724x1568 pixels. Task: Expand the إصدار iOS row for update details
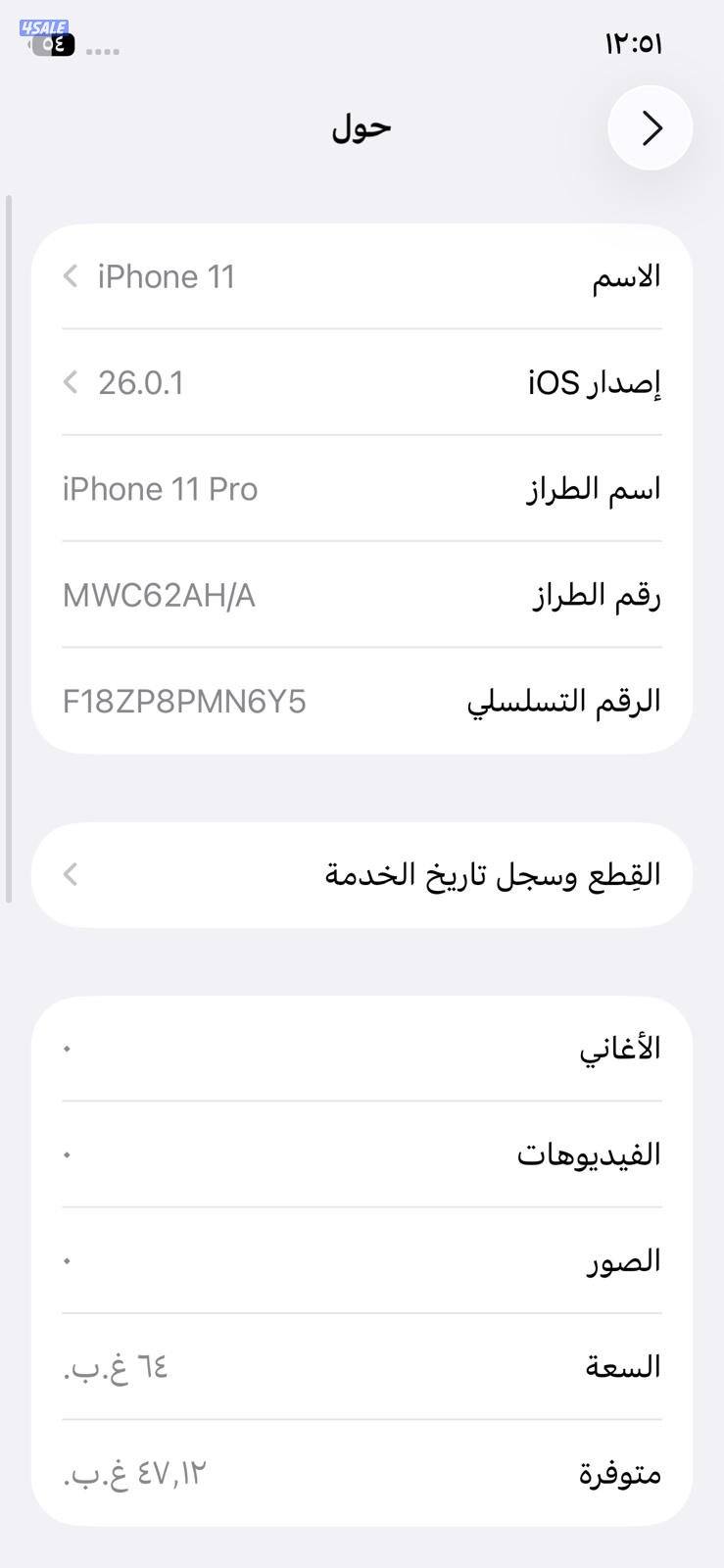coord(362,383)
